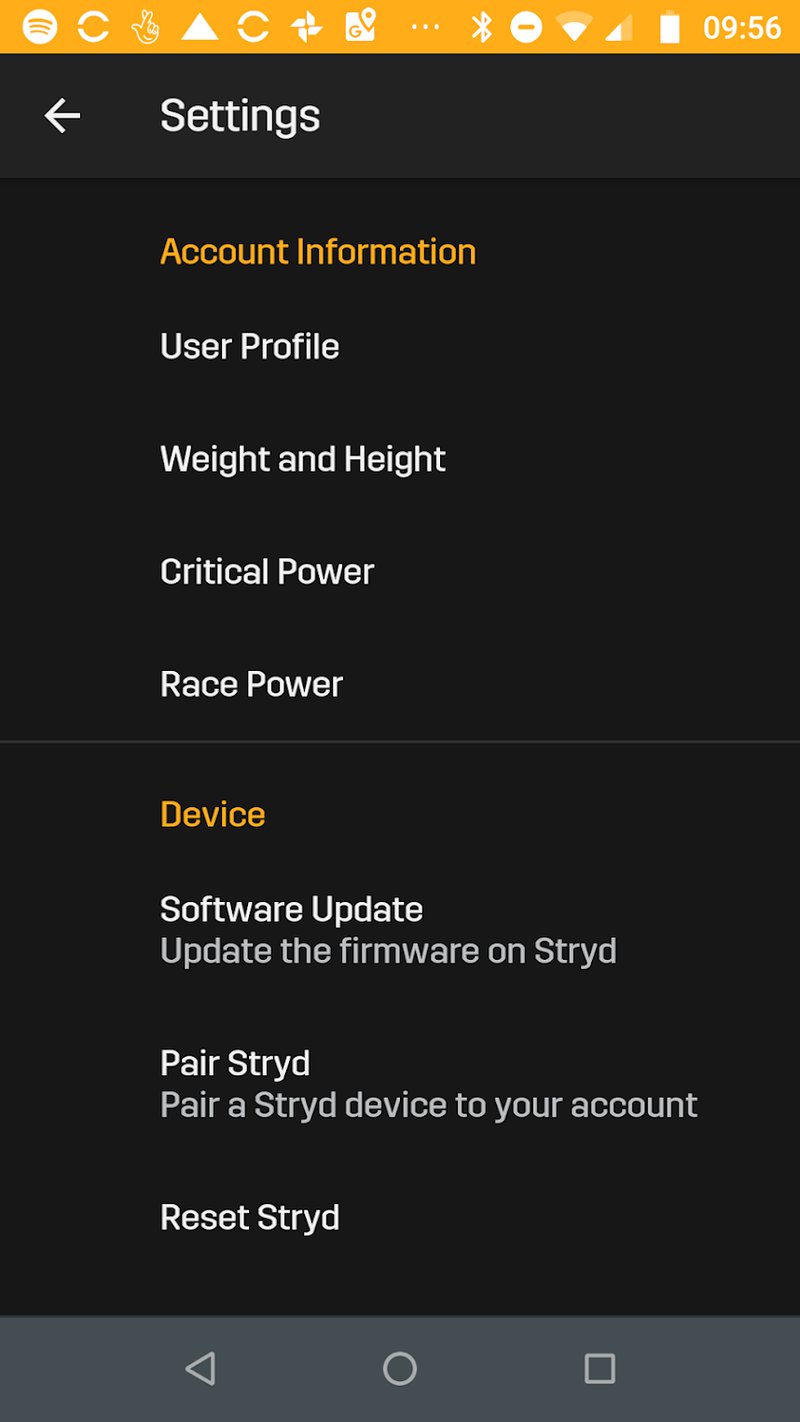Open User Profile settings
This screenshot has height=1422, width=800.
pos(250,346)
